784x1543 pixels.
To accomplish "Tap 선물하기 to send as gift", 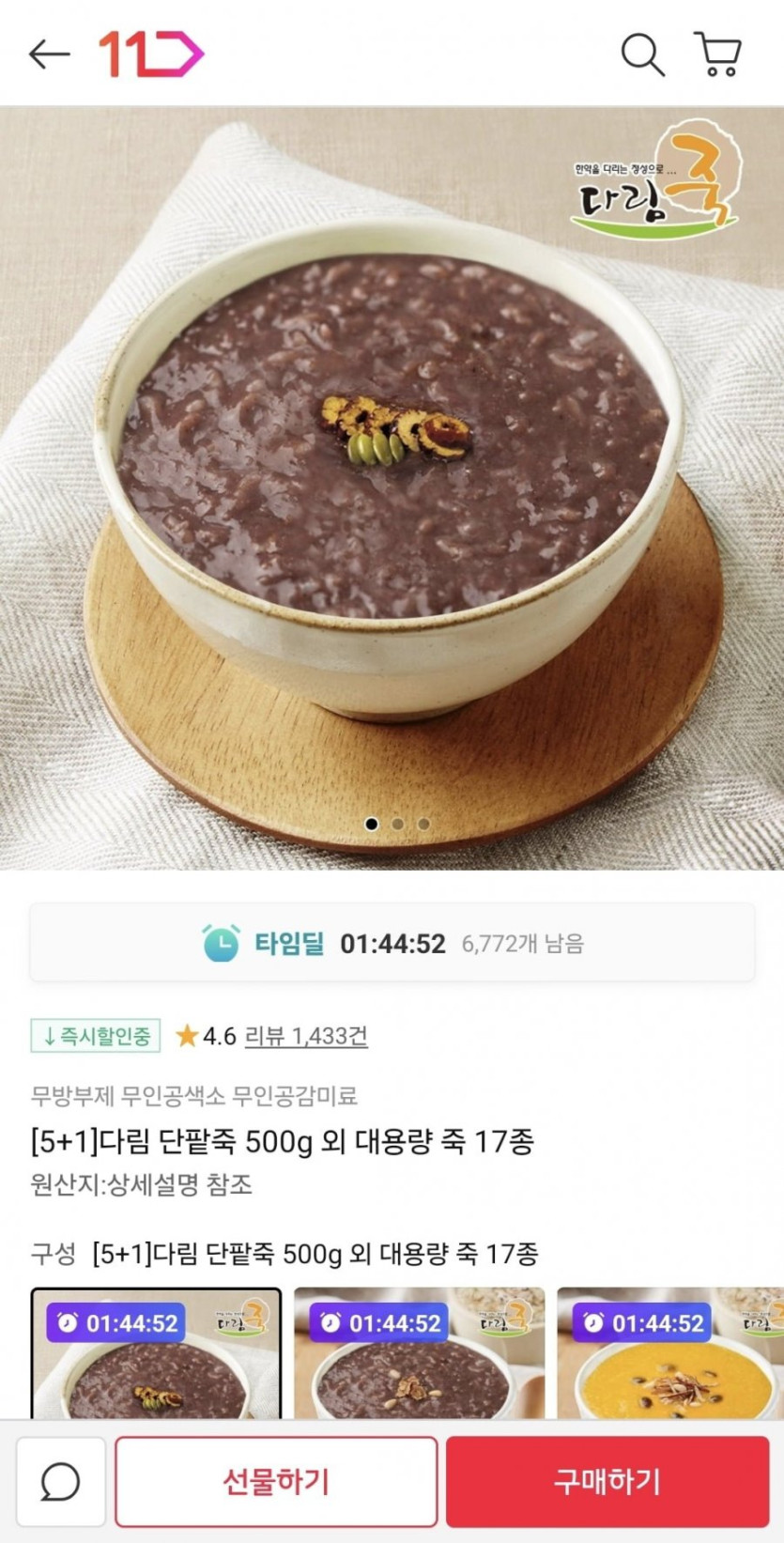I will pyautogui.click(x=276, y=1482).
